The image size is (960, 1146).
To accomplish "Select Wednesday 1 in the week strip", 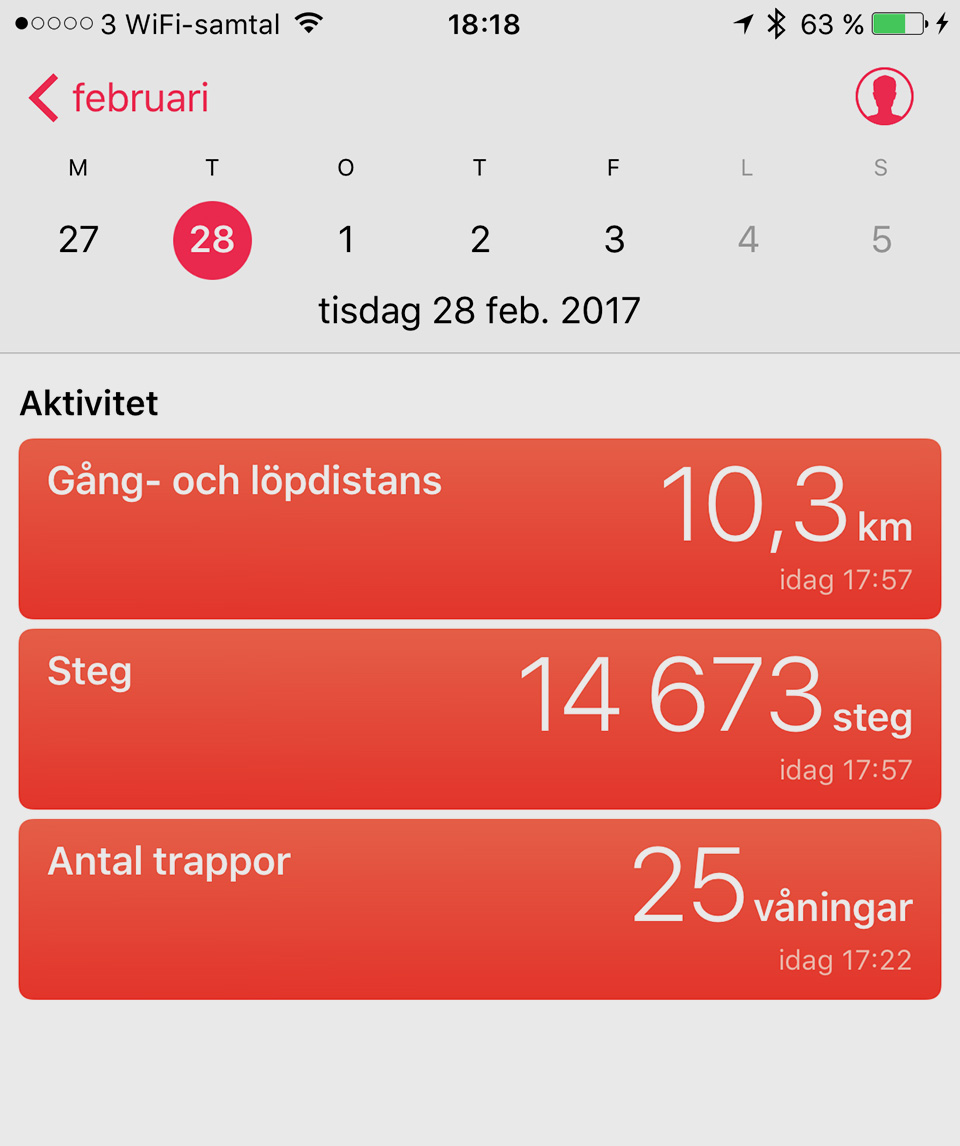I will 346,240.
